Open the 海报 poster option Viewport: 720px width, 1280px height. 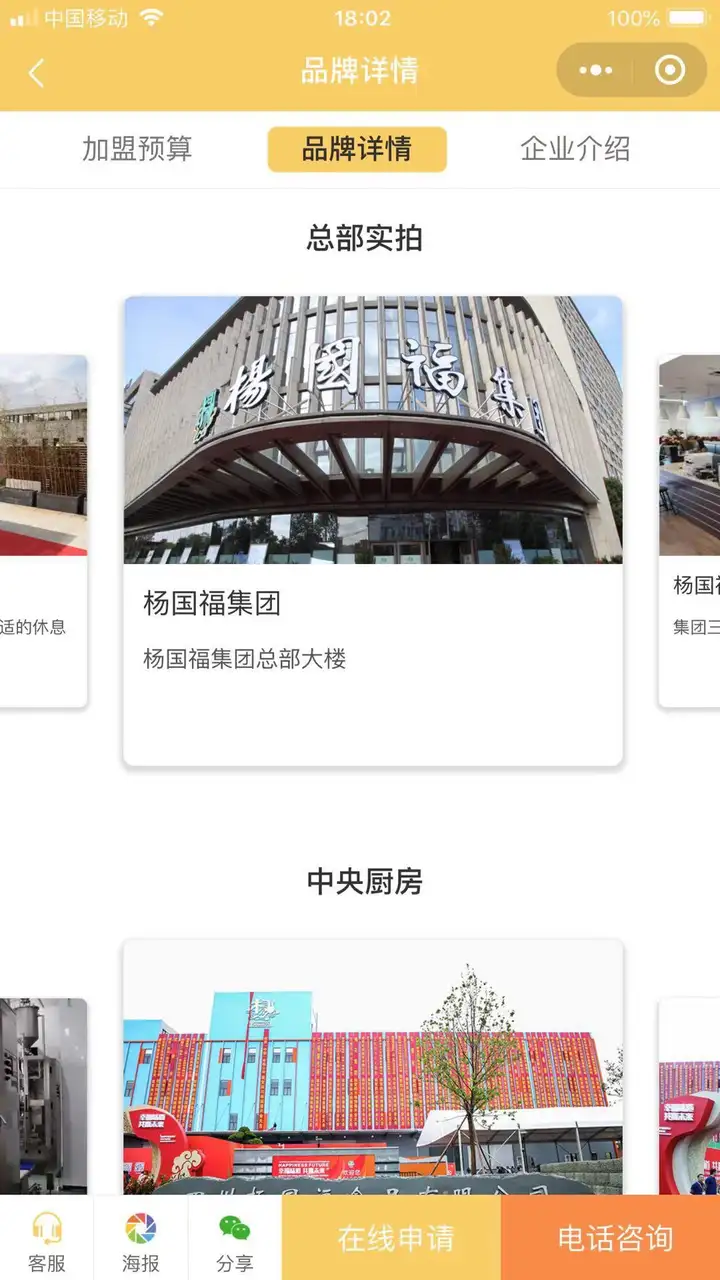(x=141, y=1241)
